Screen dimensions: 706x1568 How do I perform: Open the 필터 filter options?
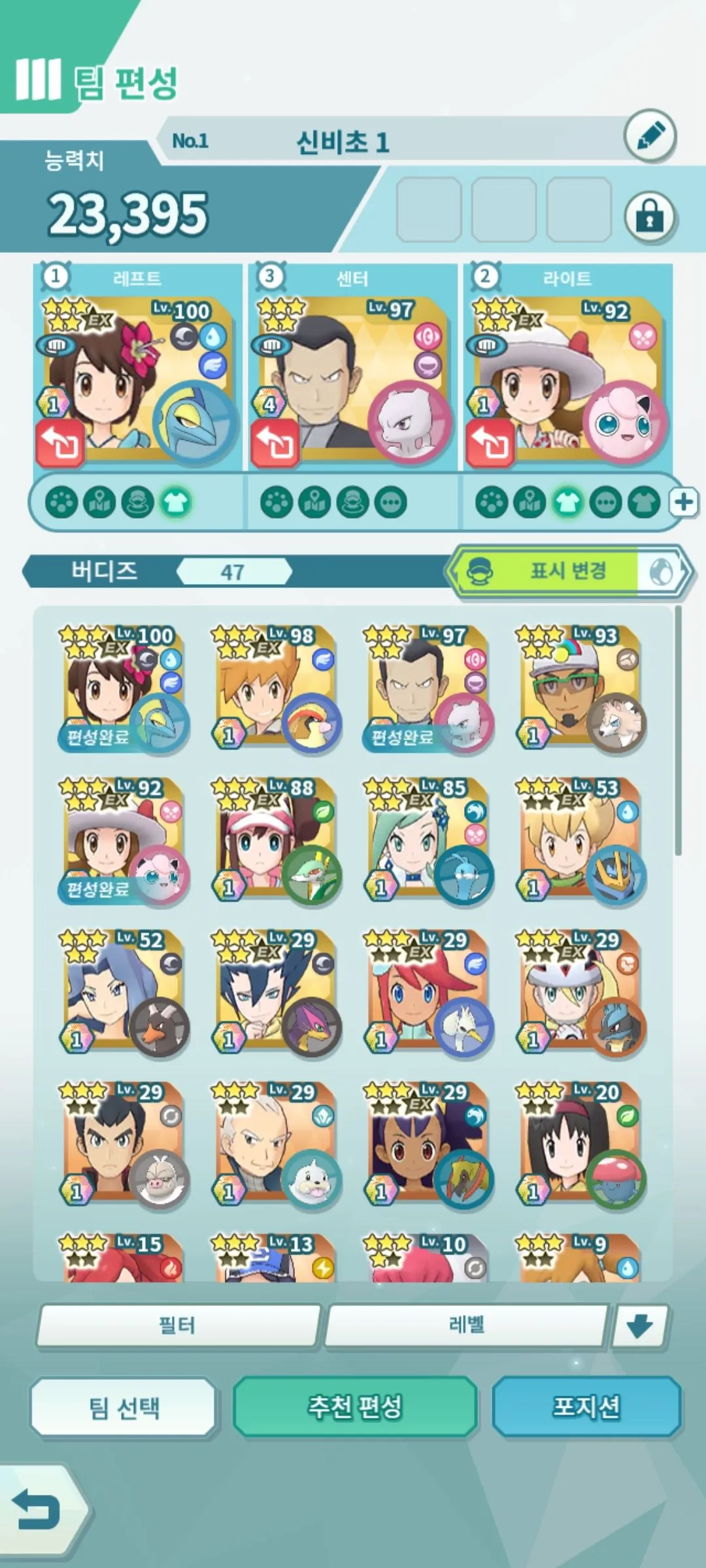click(178, 1326)
